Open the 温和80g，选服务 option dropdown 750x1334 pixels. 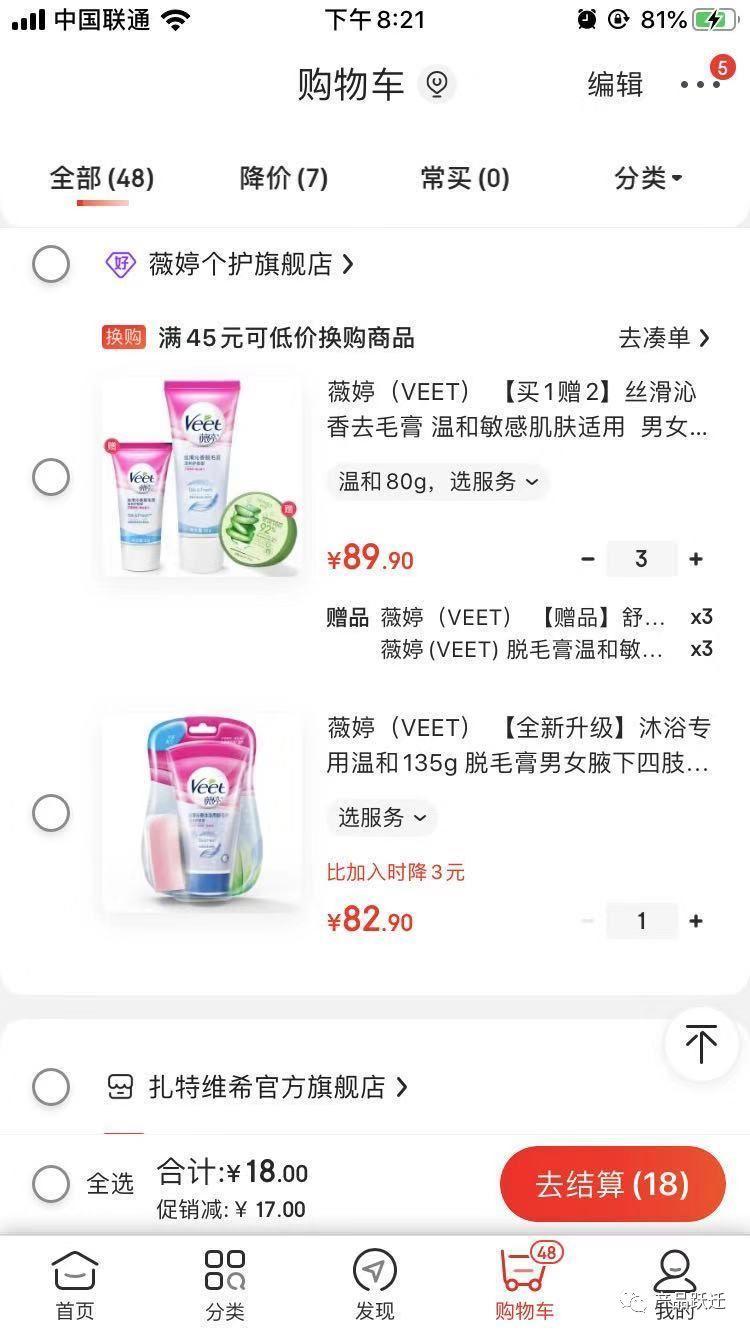click(x=438, y=481)
